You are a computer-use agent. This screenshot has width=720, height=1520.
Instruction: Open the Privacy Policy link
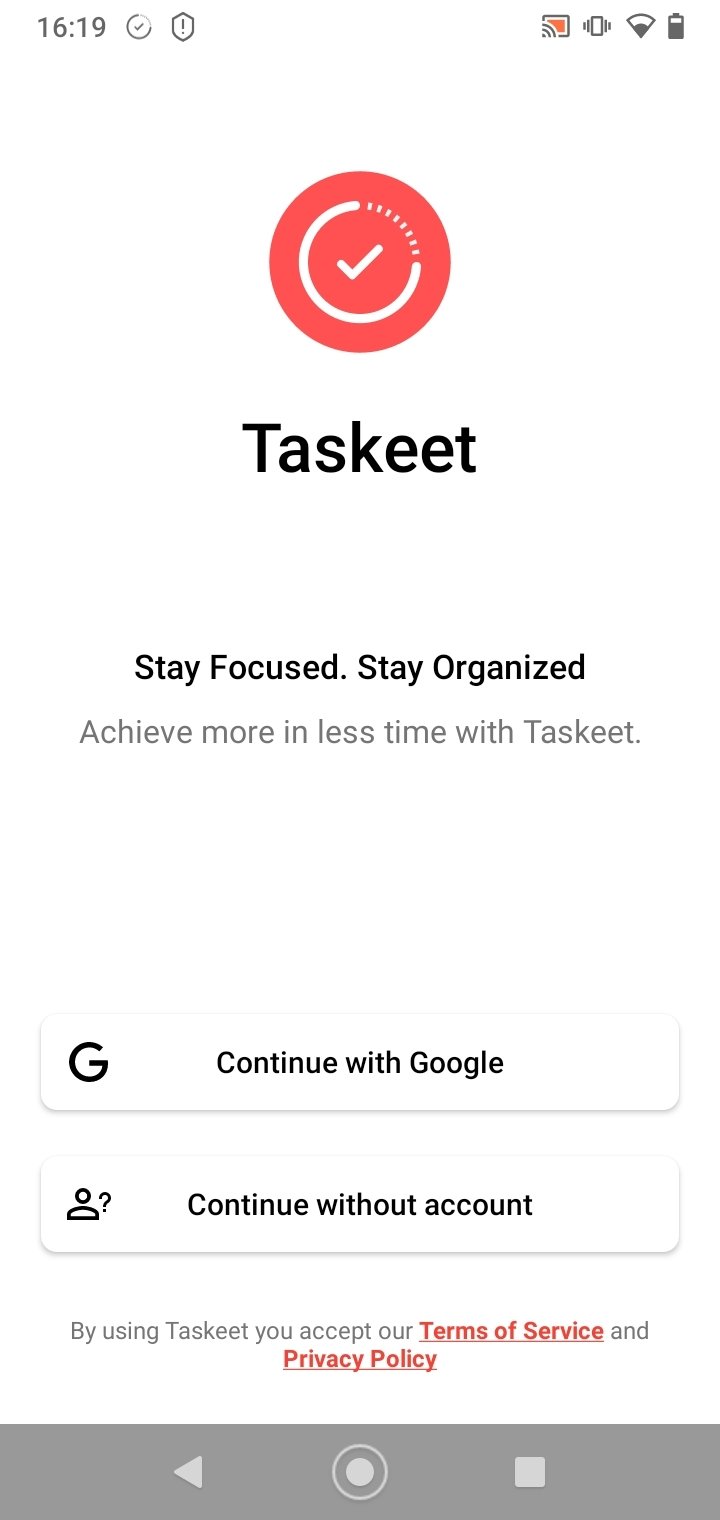click(360, 1359)
